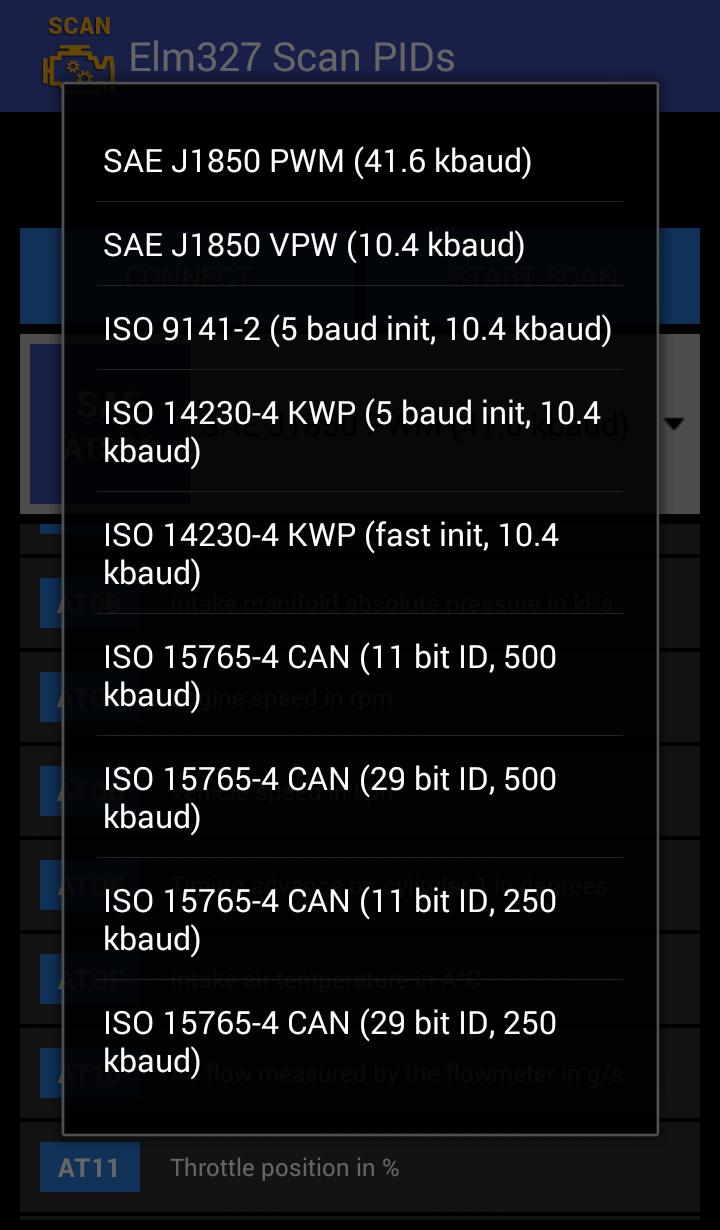
Task: Click the Elm327 Scan PIDs title
Action: pos(290,58)
